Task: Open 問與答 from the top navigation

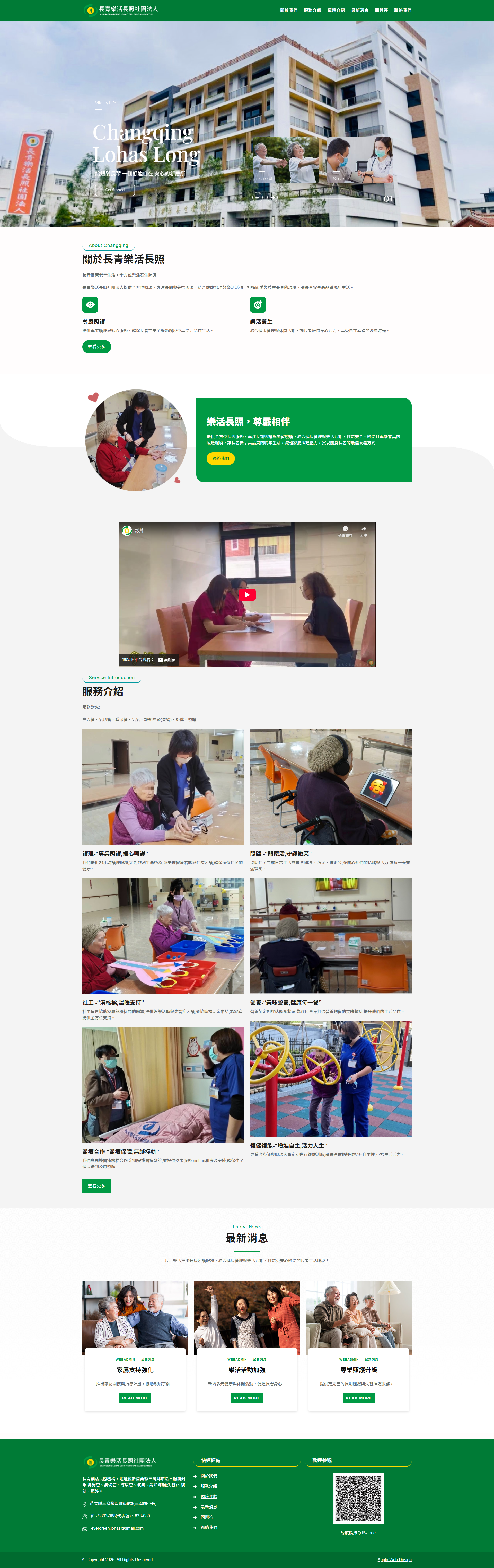Action: click(381, 10)
